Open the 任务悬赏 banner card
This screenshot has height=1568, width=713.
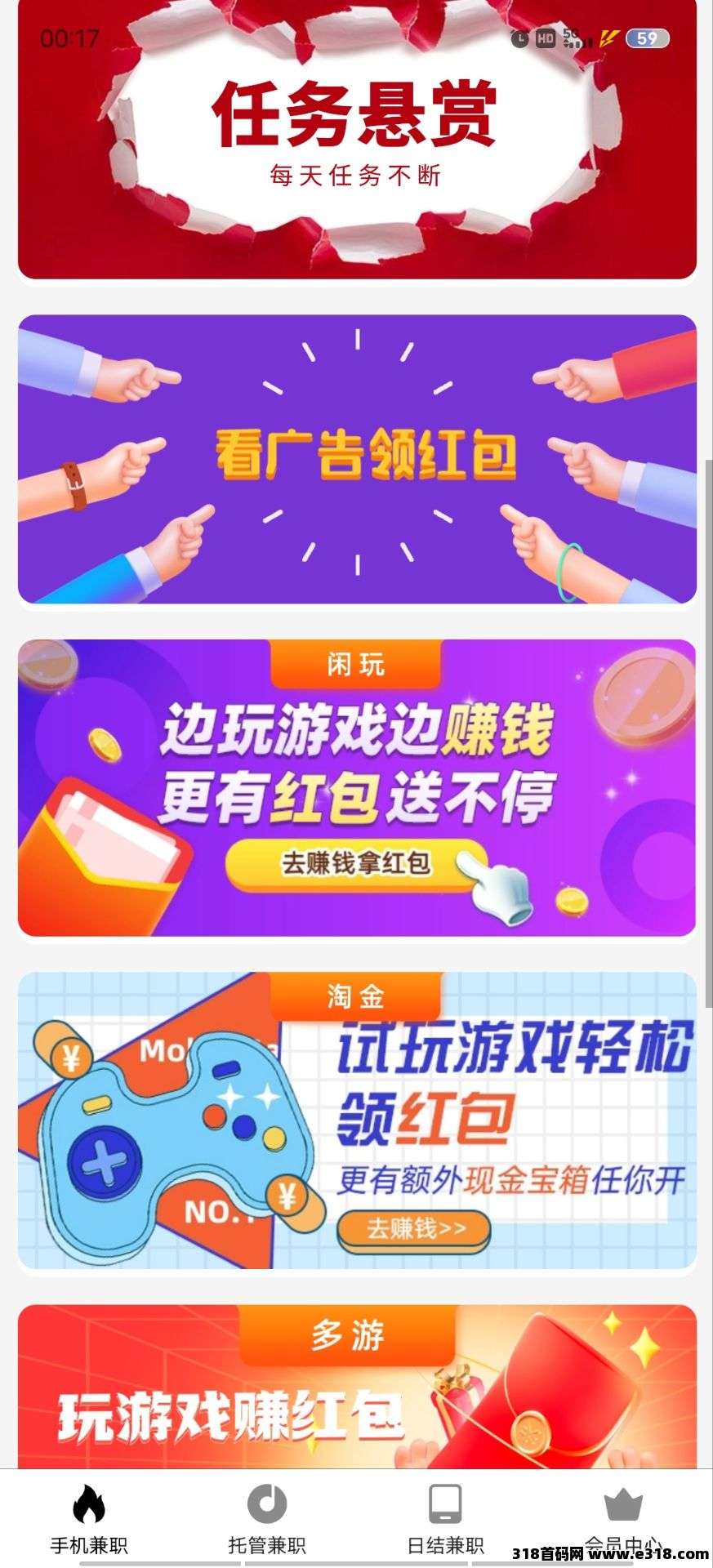[356, 139]
